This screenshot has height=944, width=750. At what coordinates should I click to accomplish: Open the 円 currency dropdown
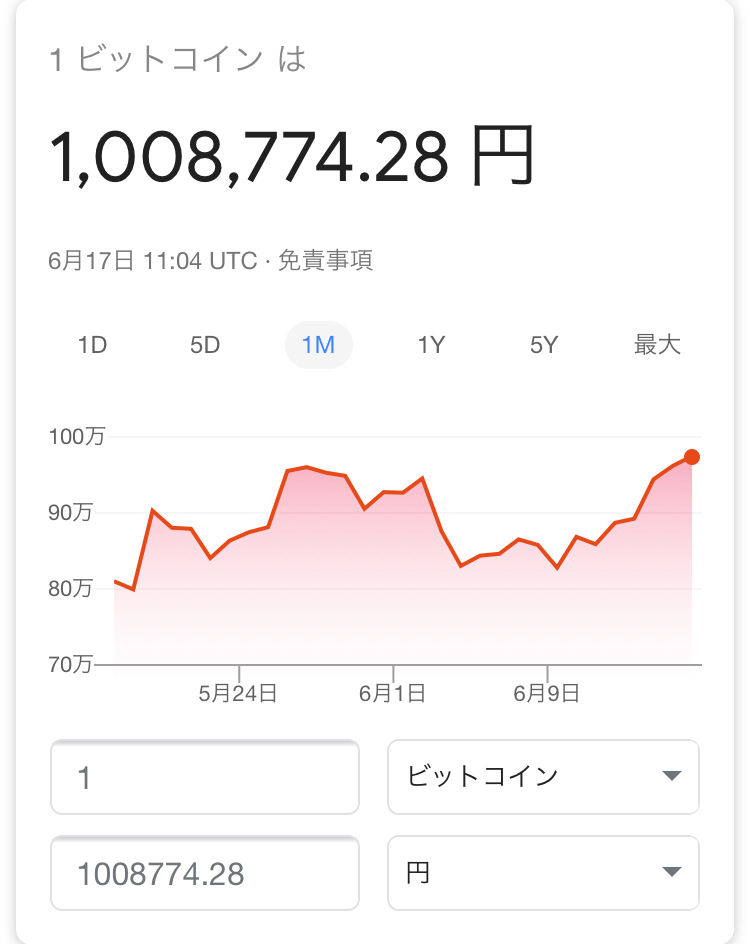[x=543, y=874]
